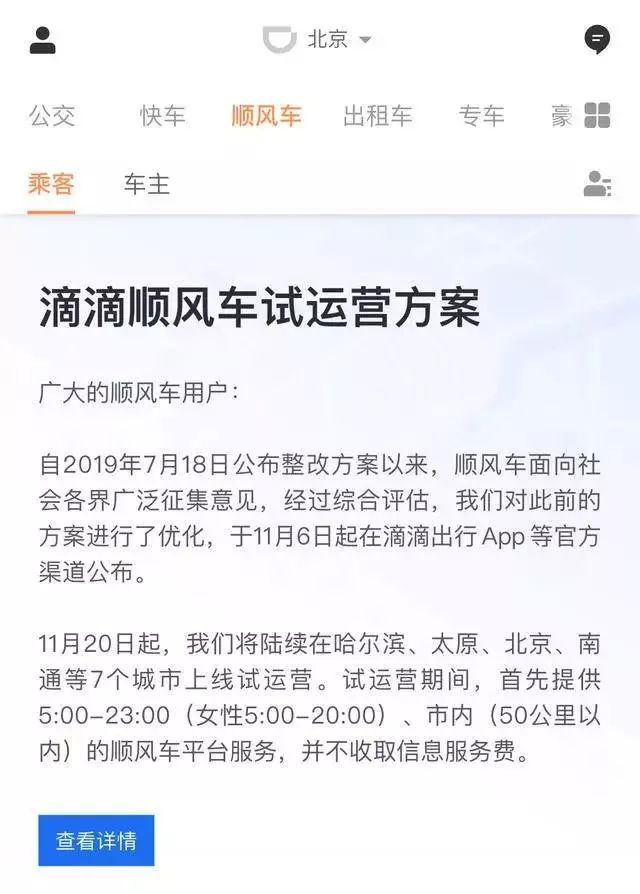Switch to the 公交 tab
The width and height of the screenshot is (640, 894).
coord(52,116)
